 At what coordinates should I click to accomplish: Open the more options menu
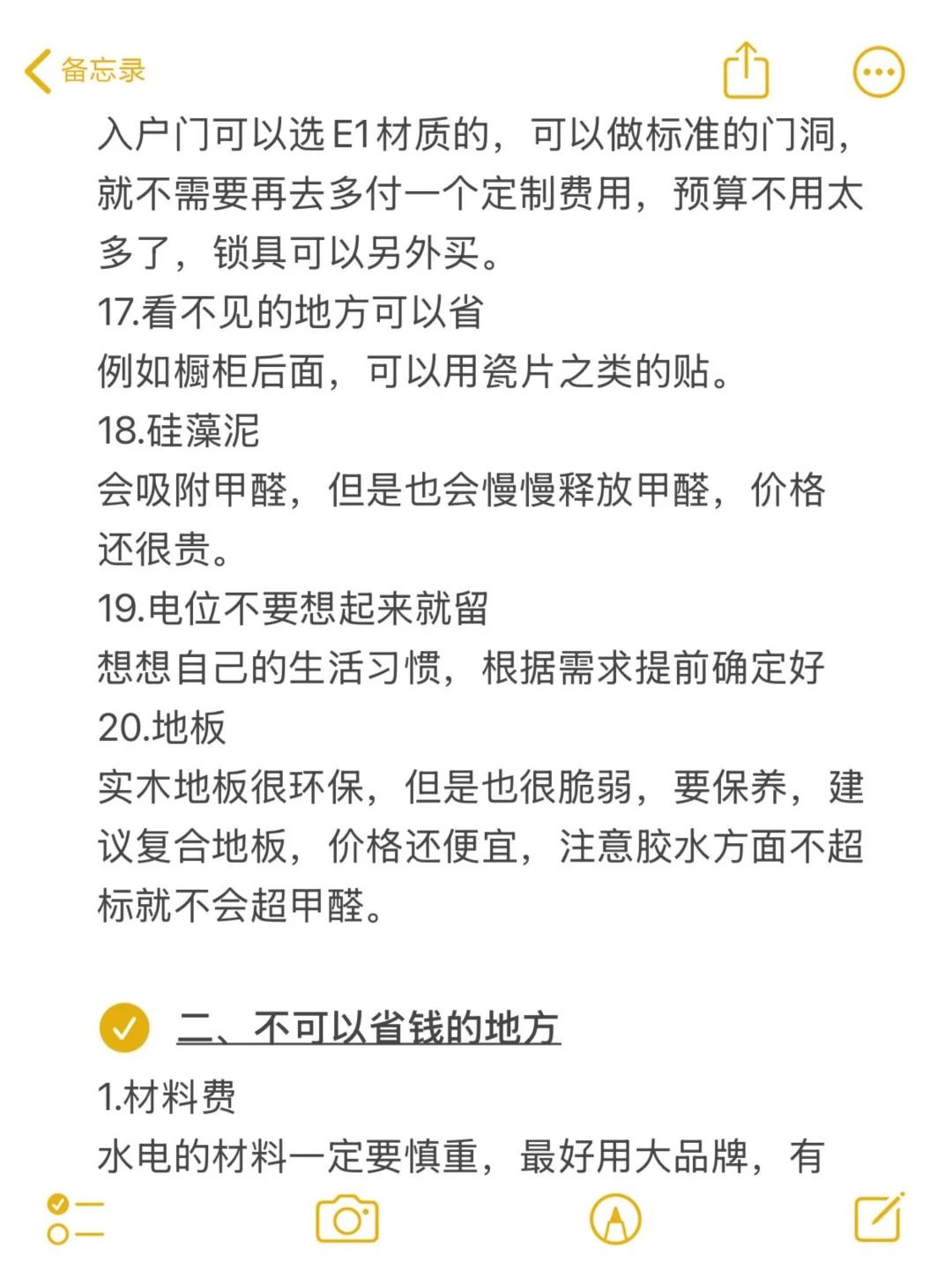[879, 71]
